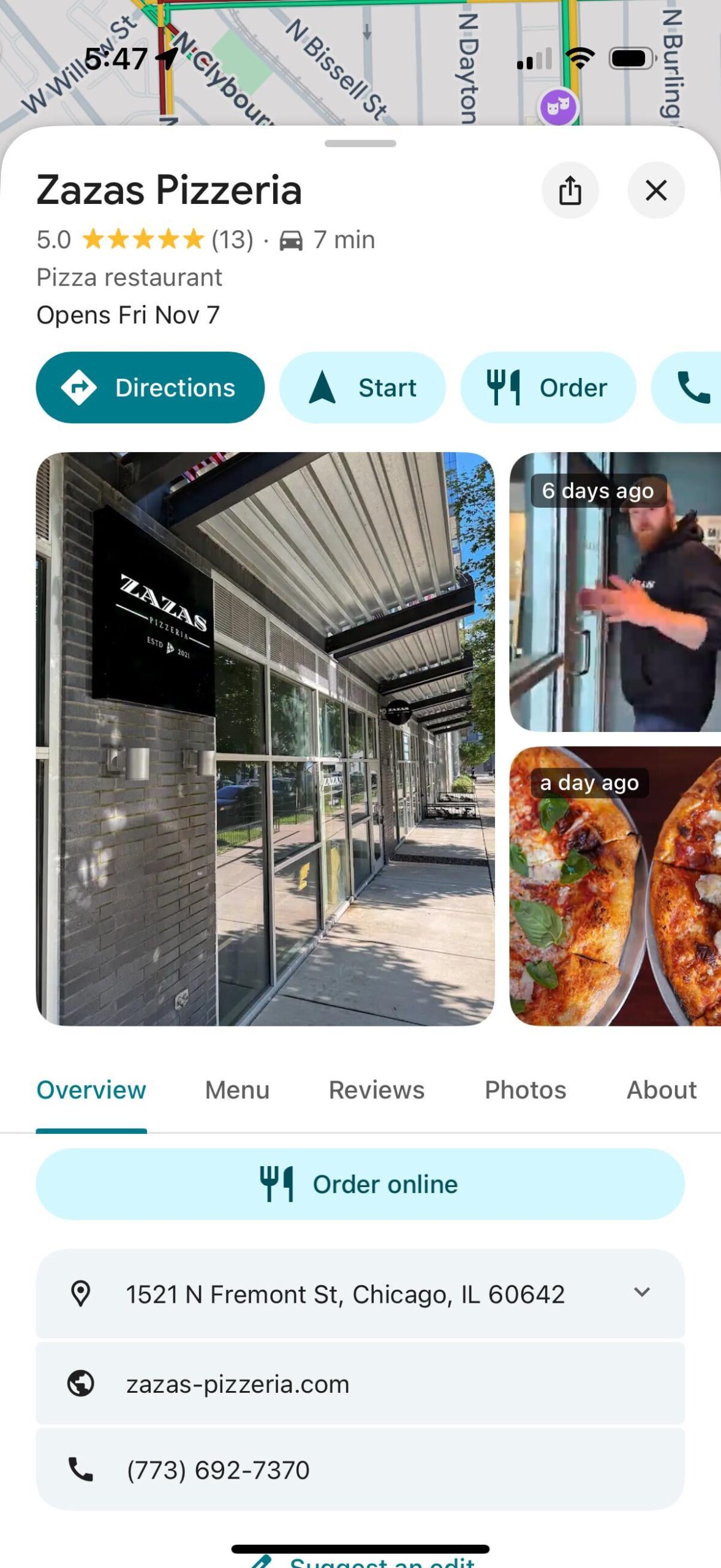721x1568 pixels.
Task: Close the Zazas Pizzeria place card
Action: click(655, 190)
